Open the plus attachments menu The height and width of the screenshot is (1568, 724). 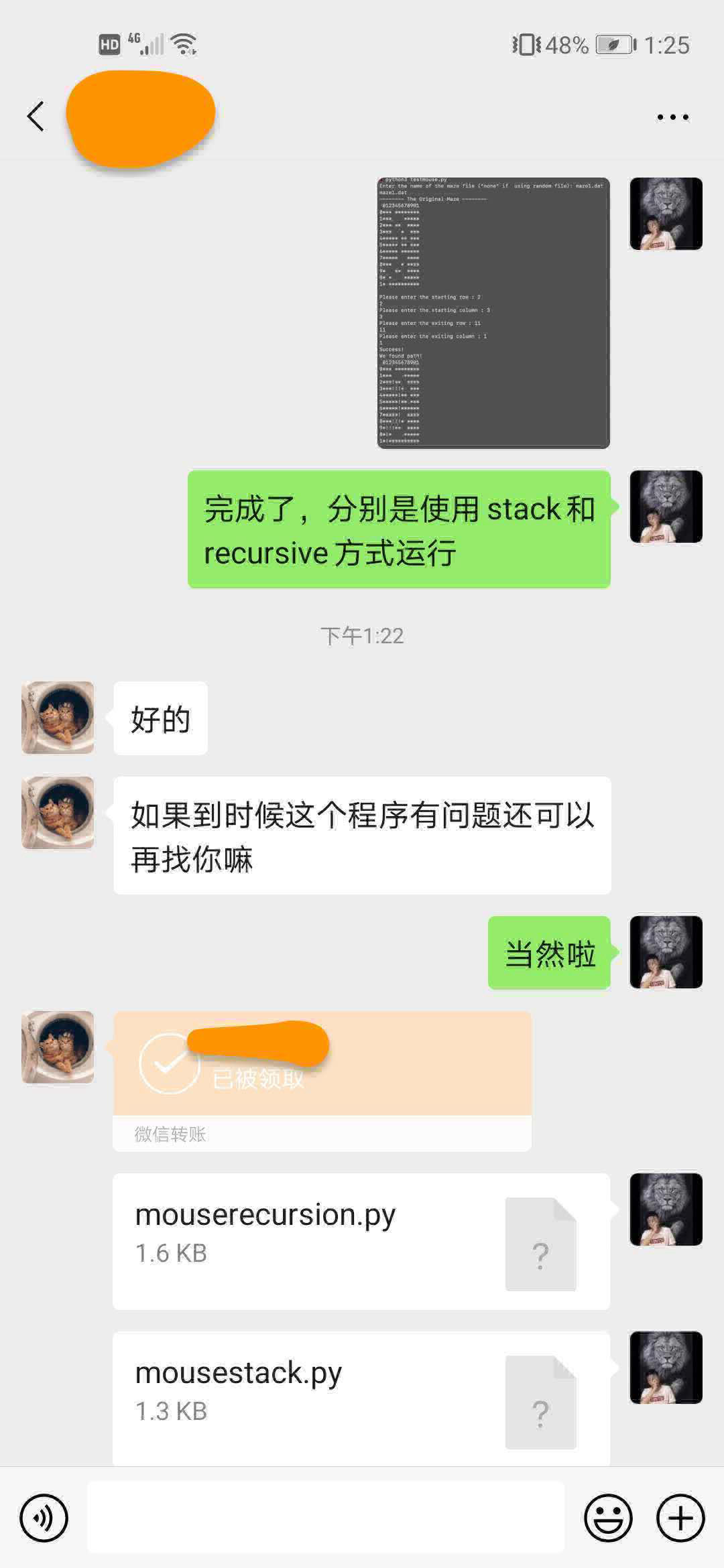click(680, 1518)
